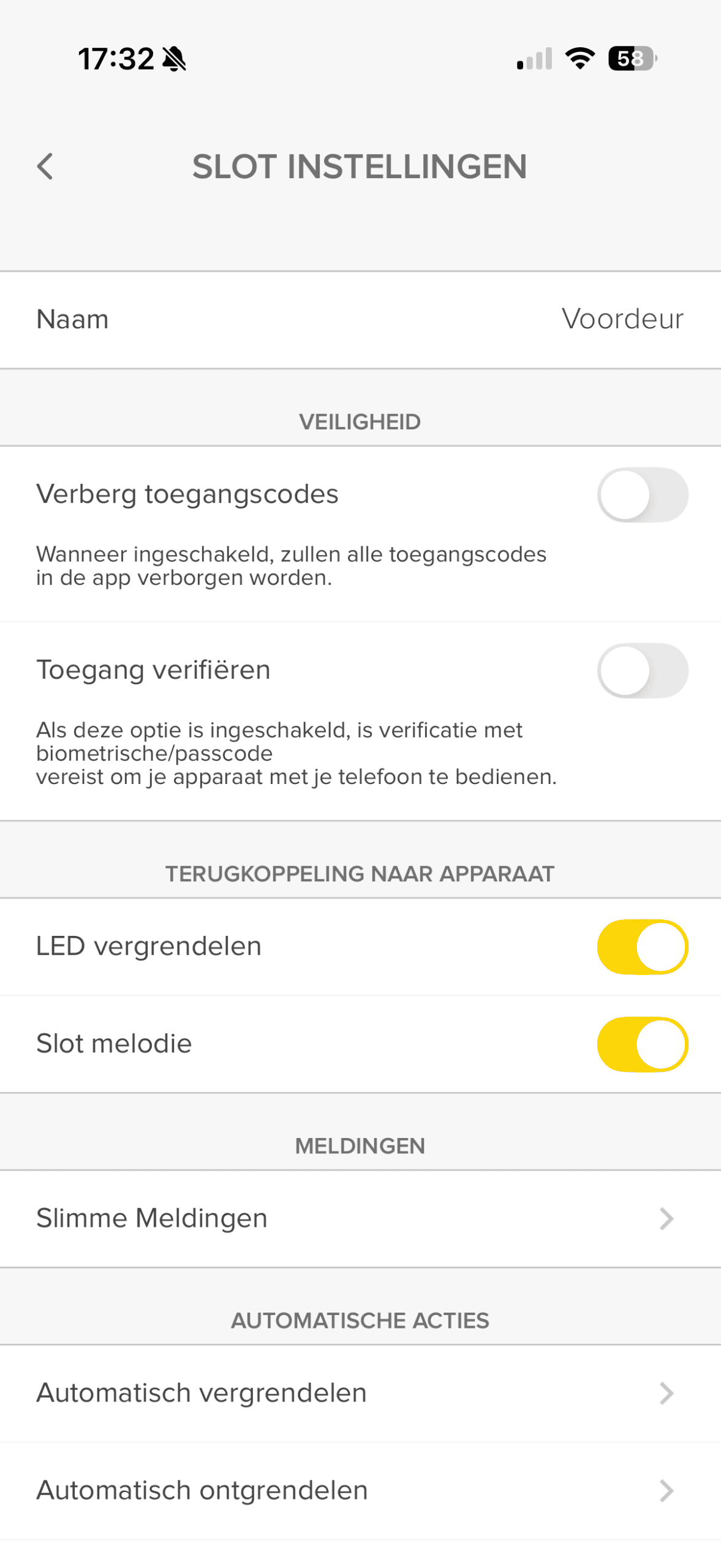Edit the lock name Voordeur
This screenshot has width=721, height=1568.
coord(621,319)
